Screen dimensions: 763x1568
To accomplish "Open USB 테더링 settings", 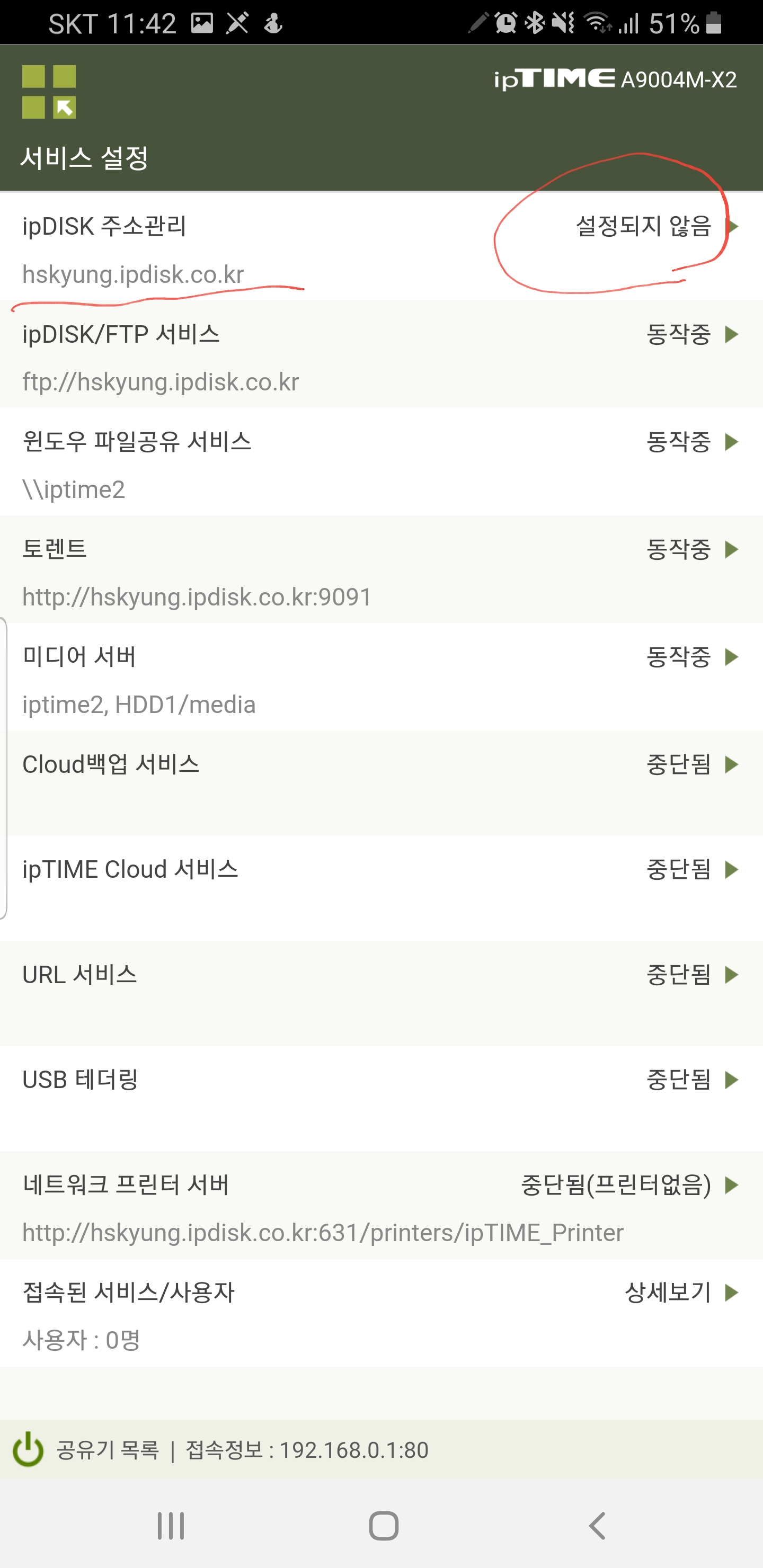I will click(381, 1099).
